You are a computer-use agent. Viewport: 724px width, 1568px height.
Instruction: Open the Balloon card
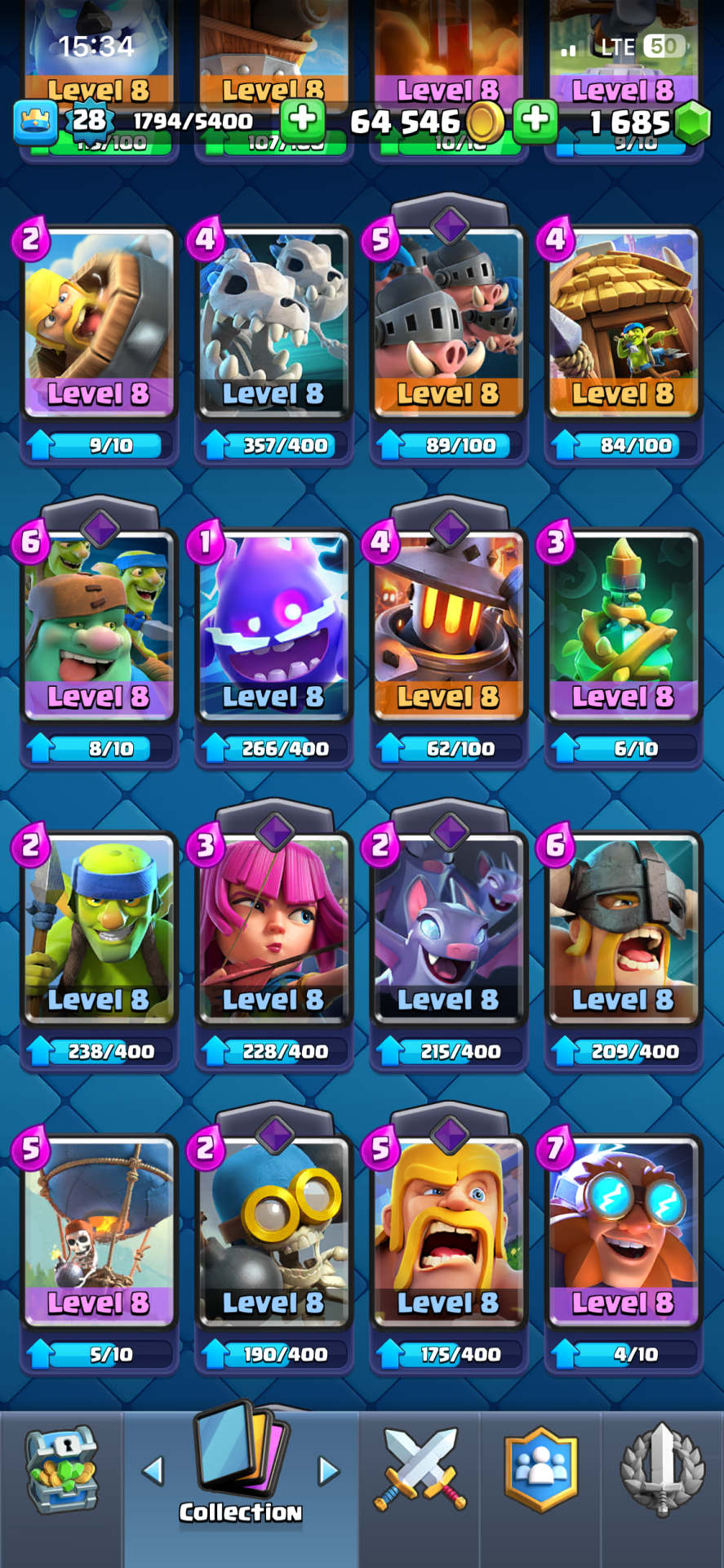(x=99, y=1232)
